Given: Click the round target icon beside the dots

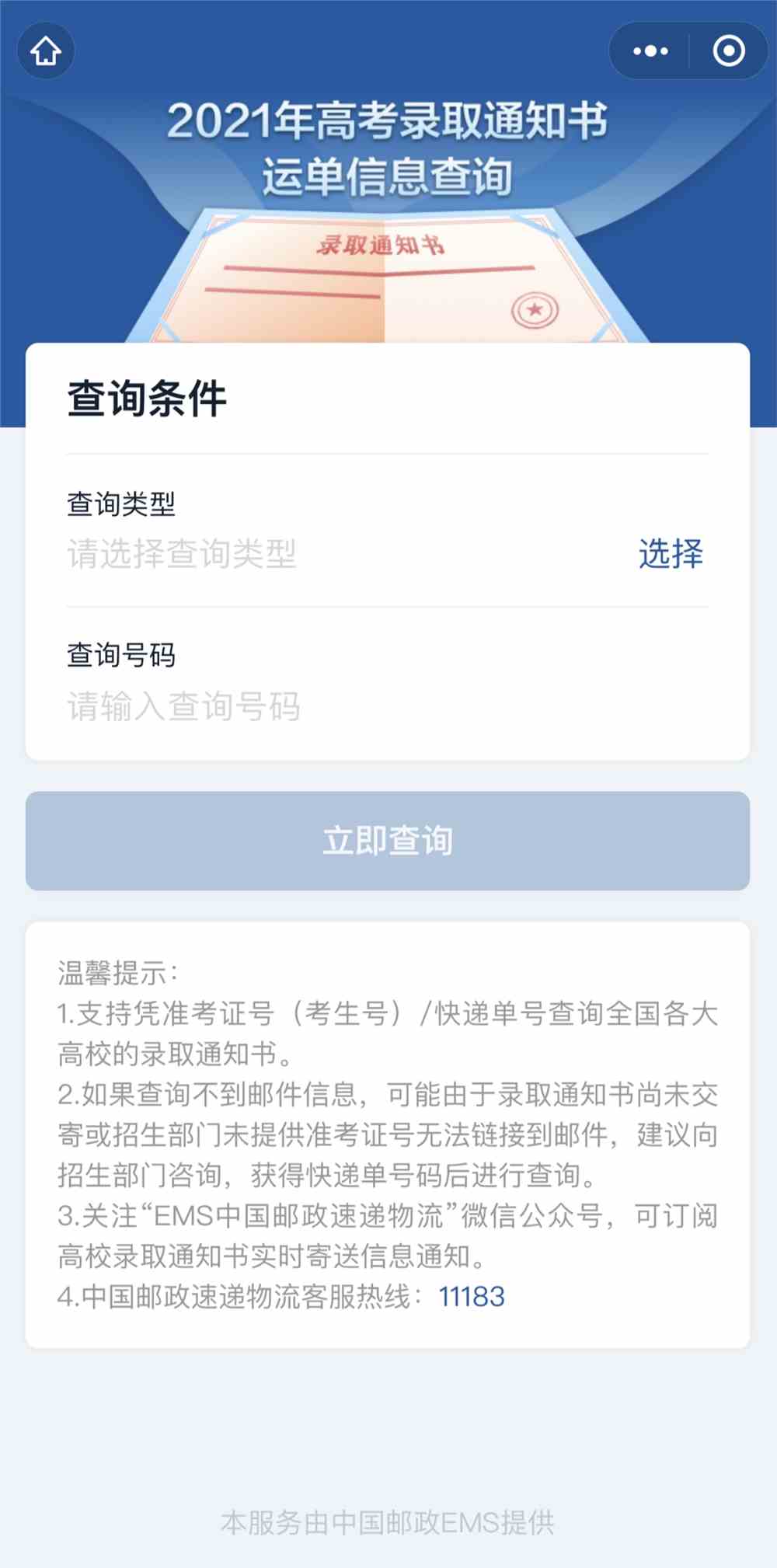Looking at the screenshot, I should (x=729, y=51).
